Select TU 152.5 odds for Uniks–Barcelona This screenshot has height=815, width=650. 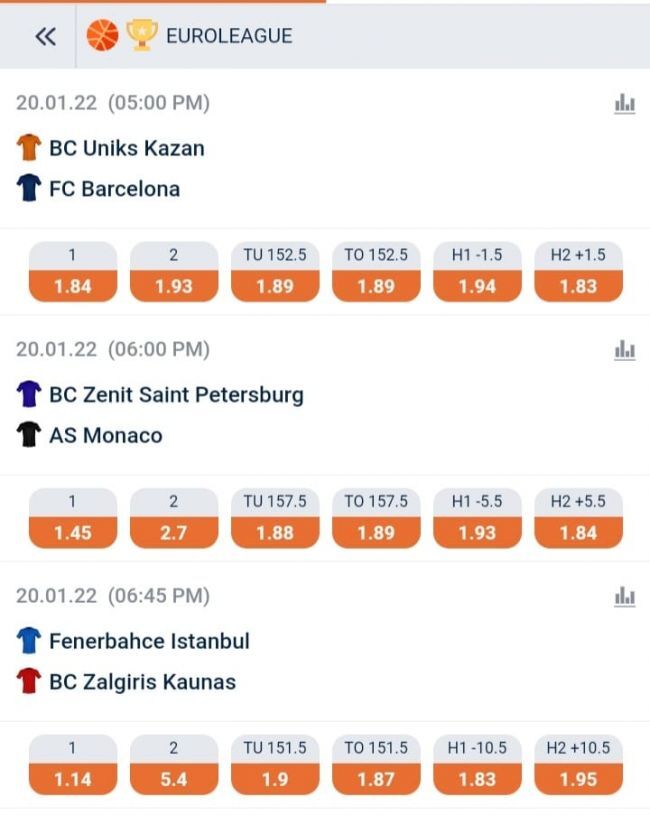coord(275,272)
